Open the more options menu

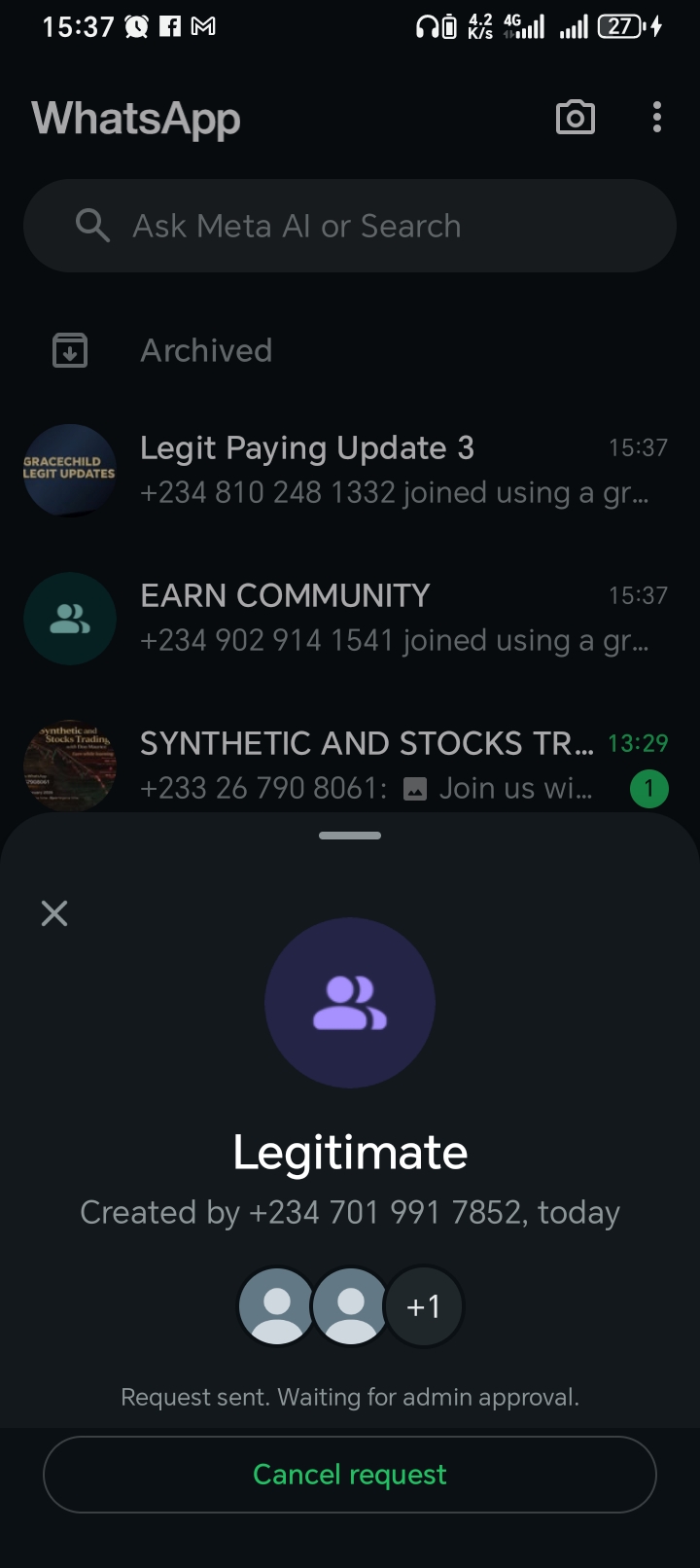tap(657, 118)
